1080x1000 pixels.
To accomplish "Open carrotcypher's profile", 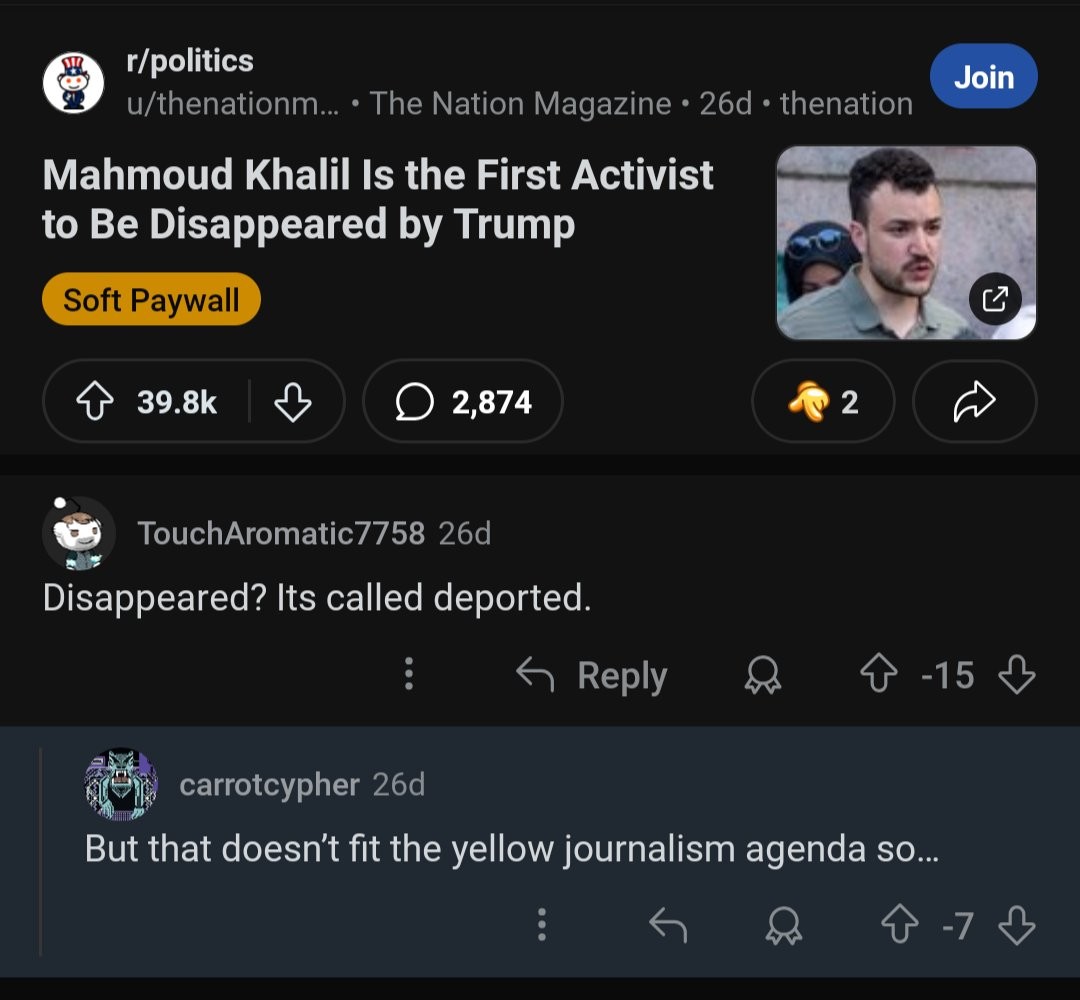I will tap(268, 784).
